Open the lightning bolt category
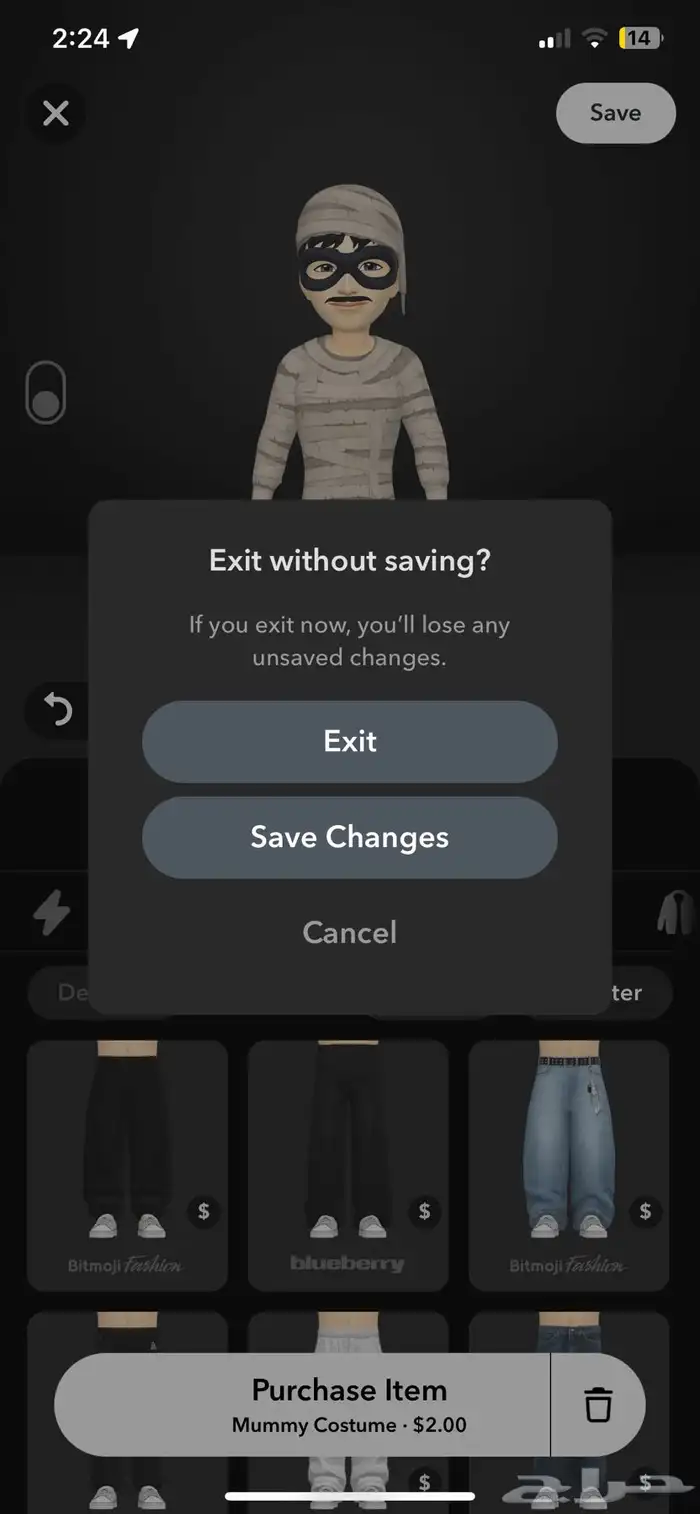 [x=52, y=913]
